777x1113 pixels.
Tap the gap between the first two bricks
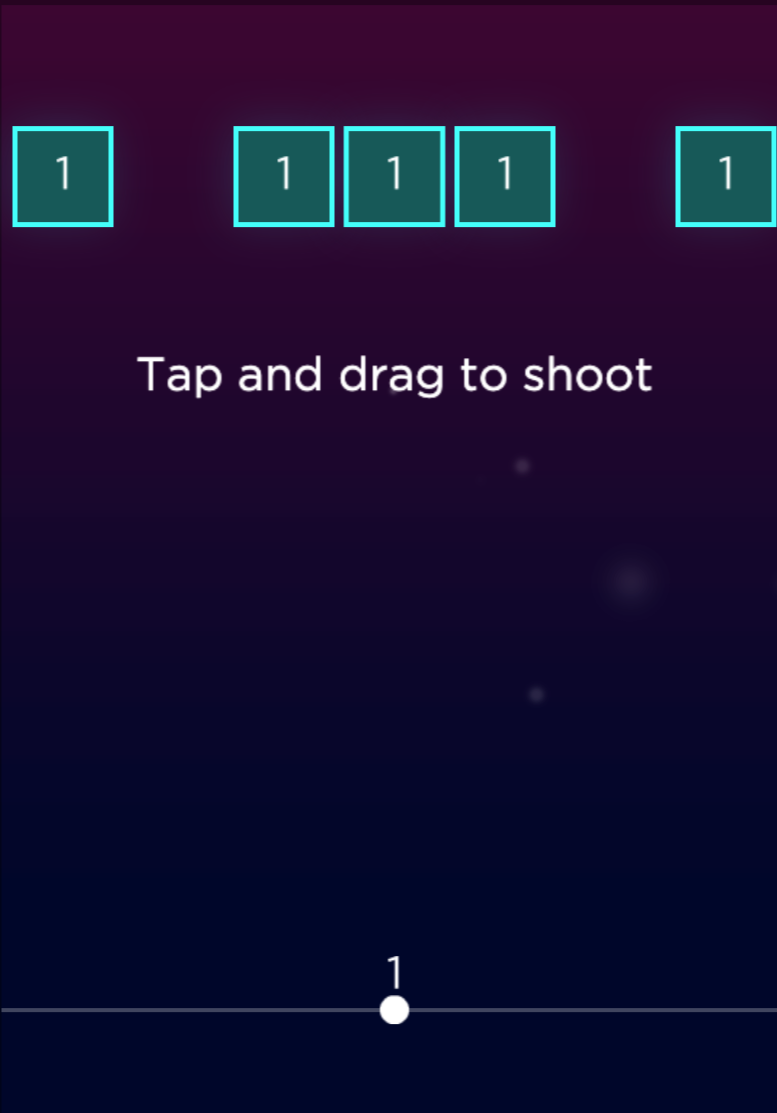coord(174,176)
